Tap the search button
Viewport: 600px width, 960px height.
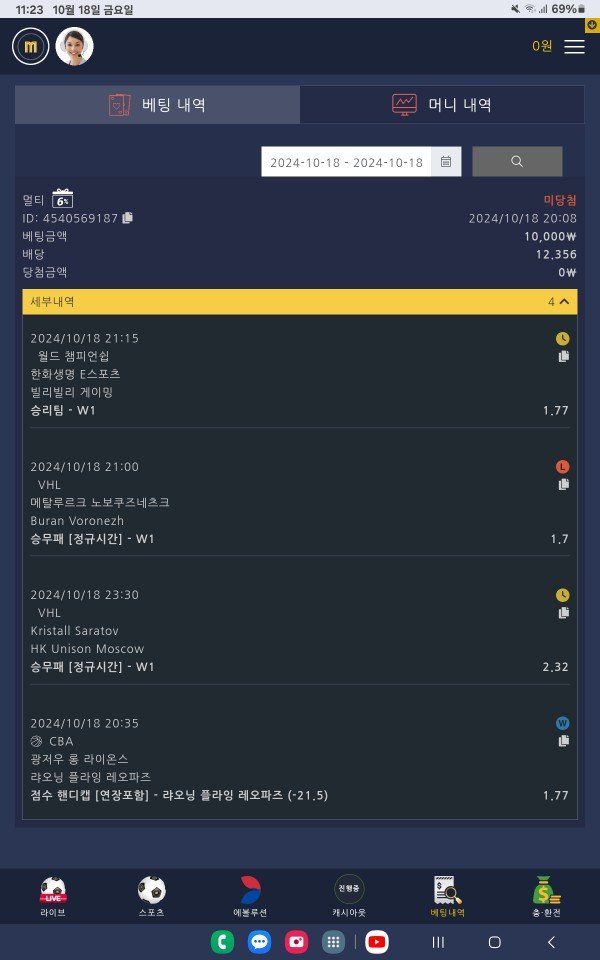coord(517,161)
